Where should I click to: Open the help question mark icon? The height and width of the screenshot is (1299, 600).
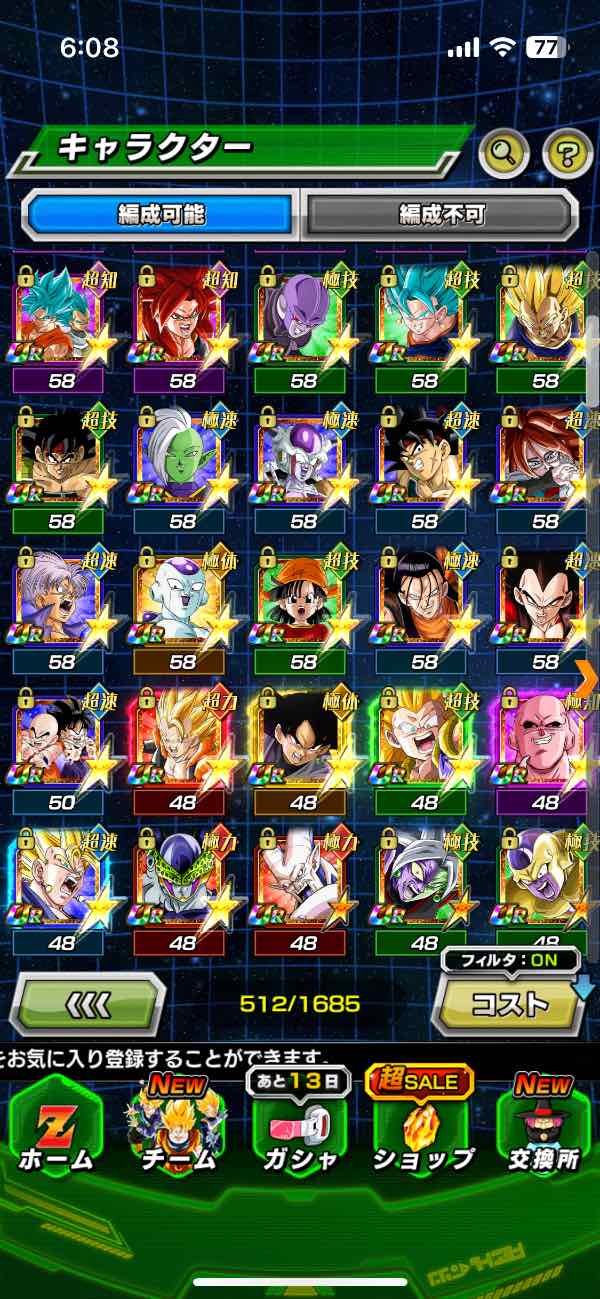[567, 152]
